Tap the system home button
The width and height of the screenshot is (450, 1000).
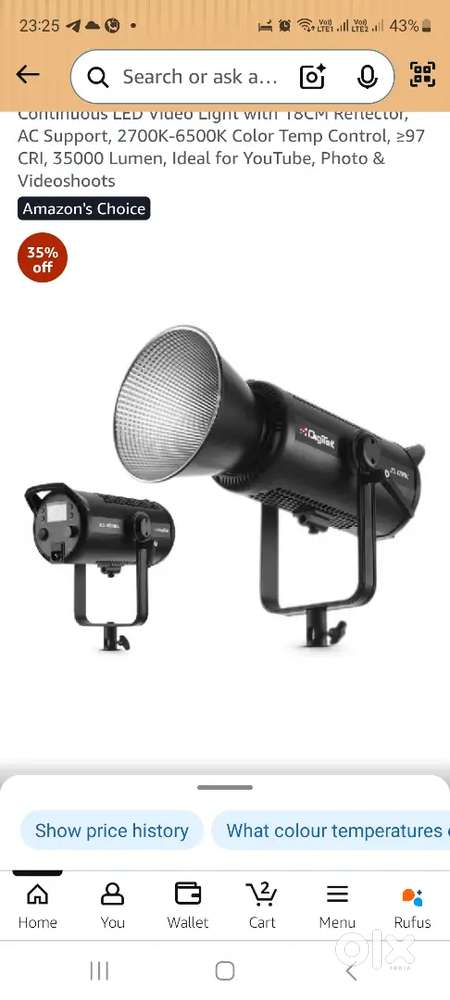point(225,971)
